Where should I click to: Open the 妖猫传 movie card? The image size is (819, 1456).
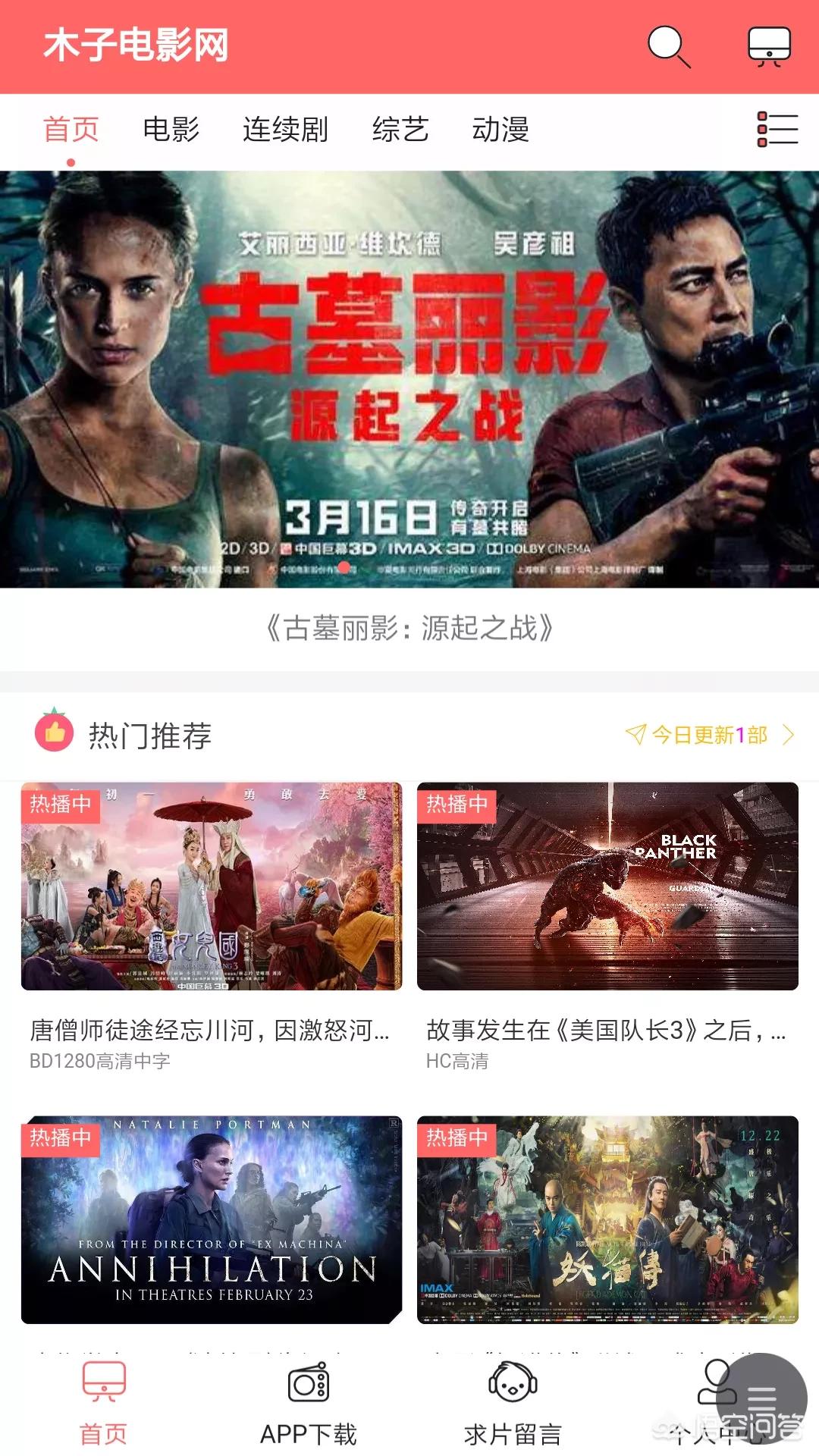(607, 1219)
